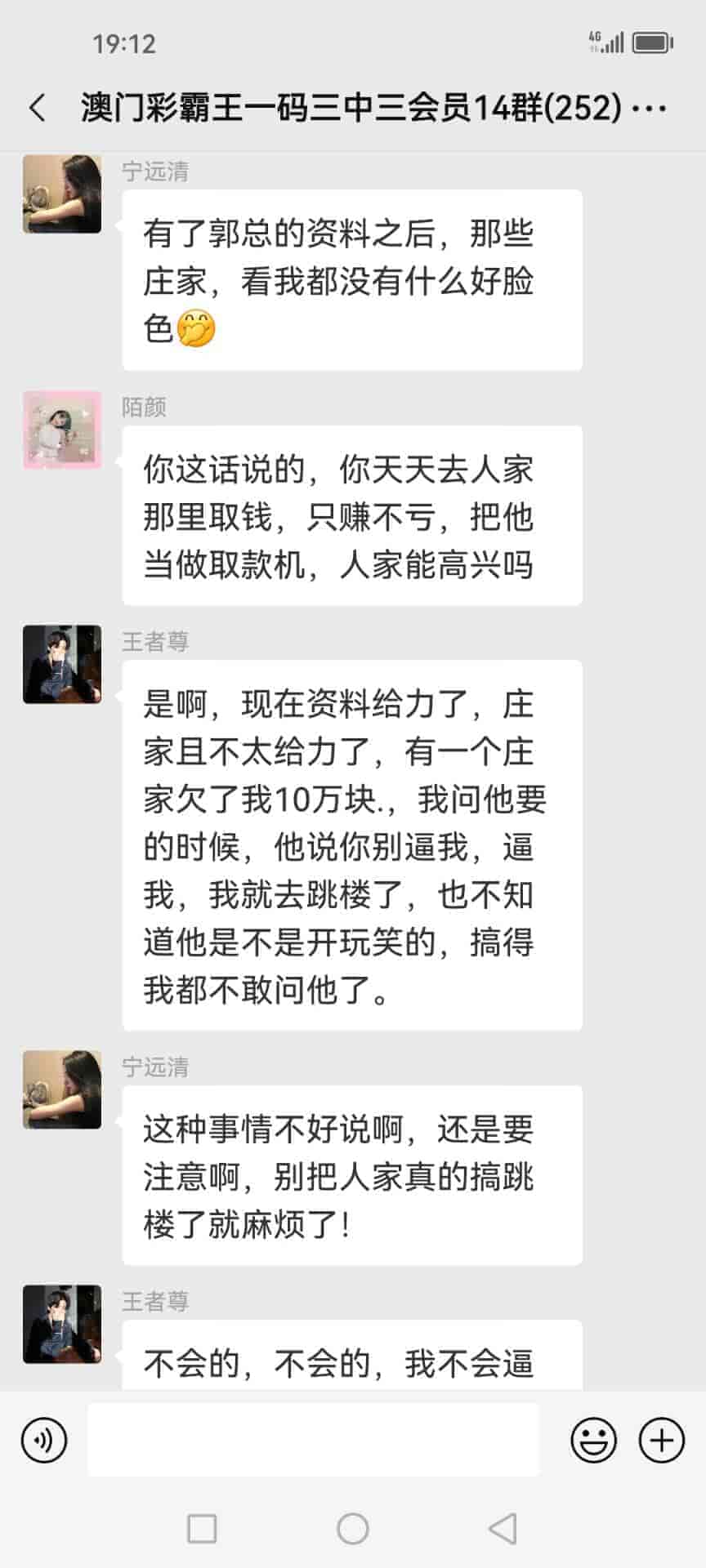
Task: Open 陌颜's profile avatar
Action: click(x=62, y=430)
